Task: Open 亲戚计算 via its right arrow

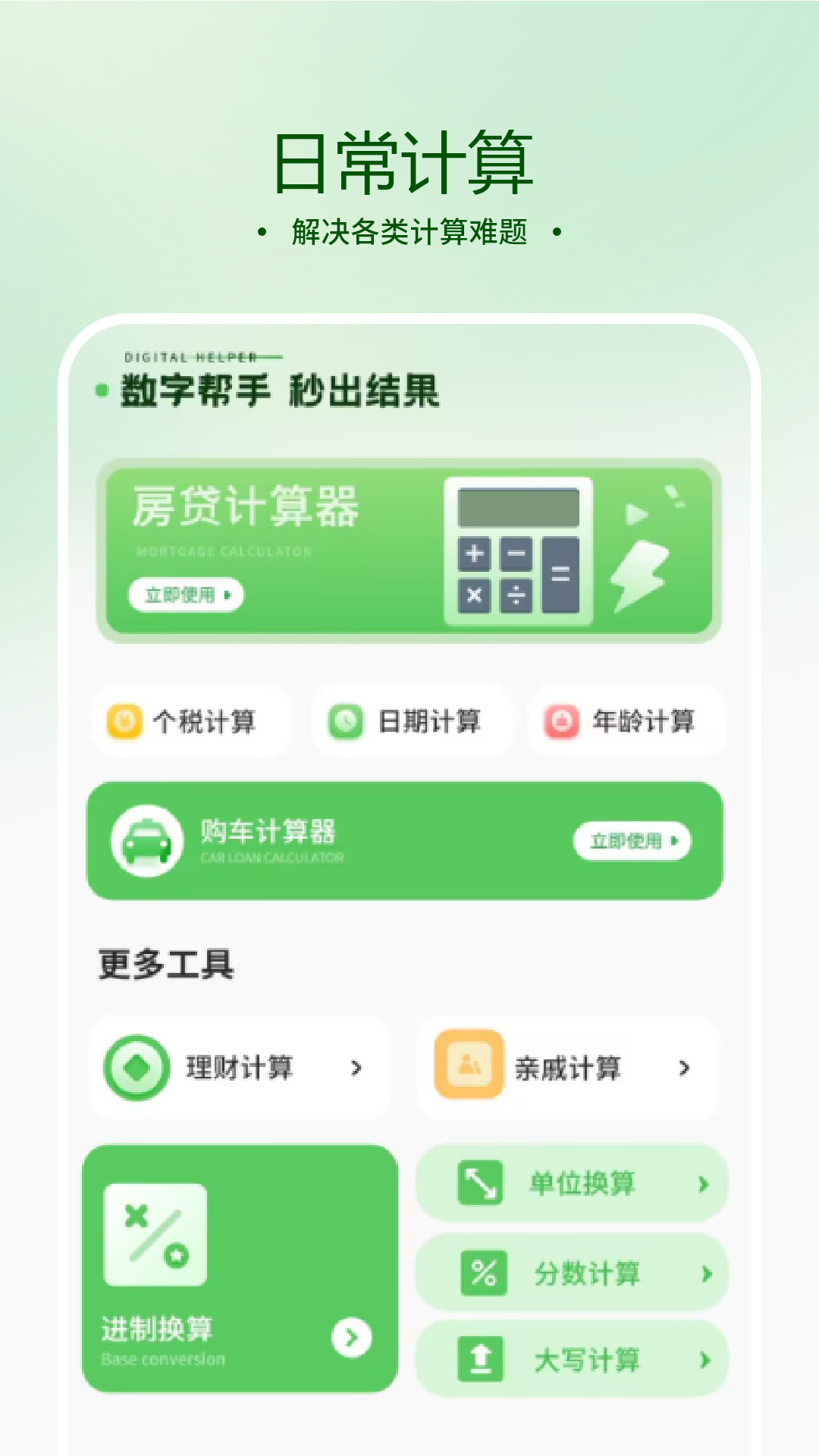Action: click(x=685, y=1068)
